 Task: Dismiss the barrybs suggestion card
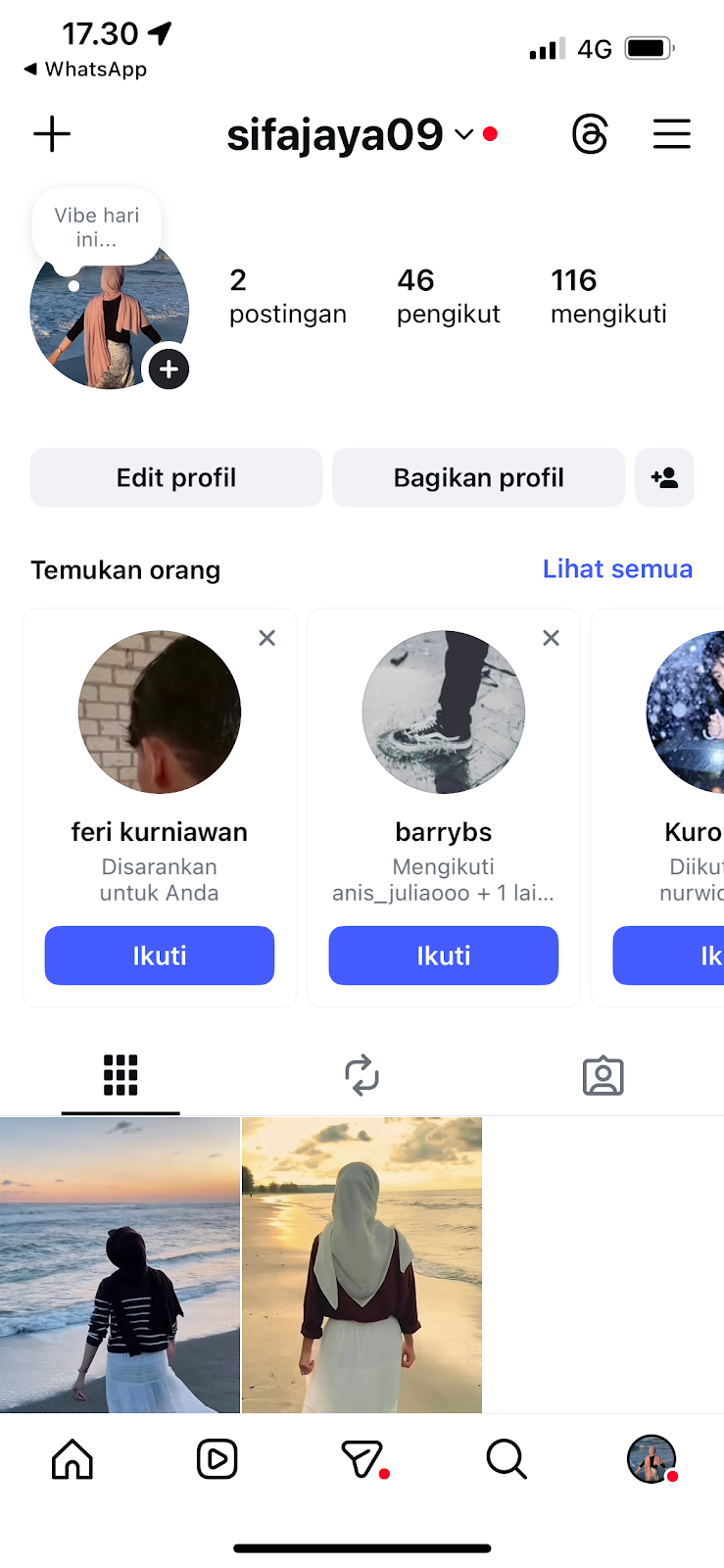[x=552, y=638]
